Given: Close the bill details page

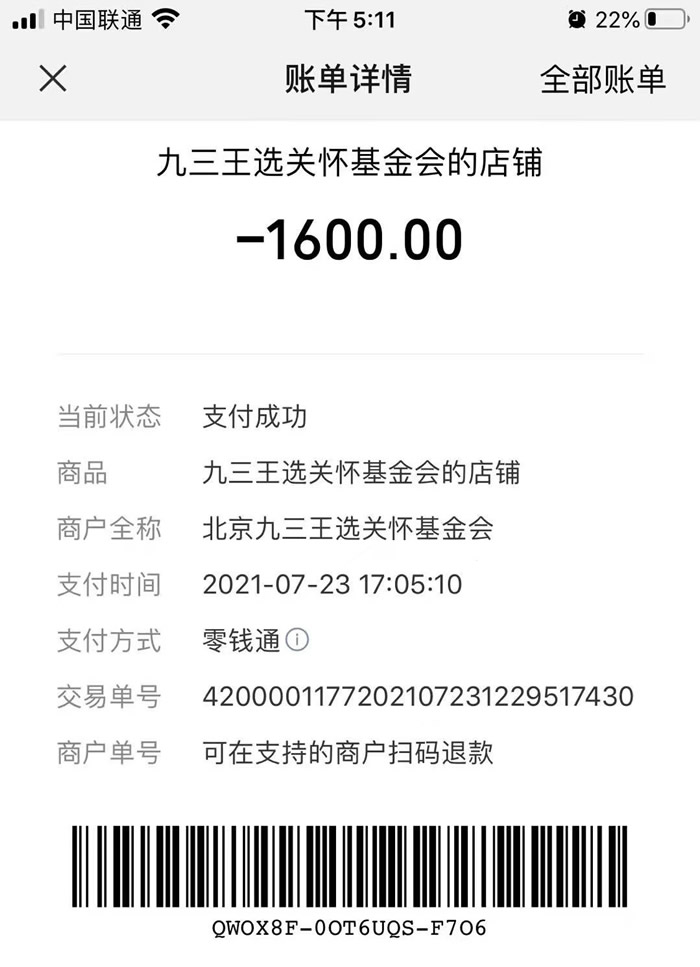Looking at the screenshot, I should 52,79.
